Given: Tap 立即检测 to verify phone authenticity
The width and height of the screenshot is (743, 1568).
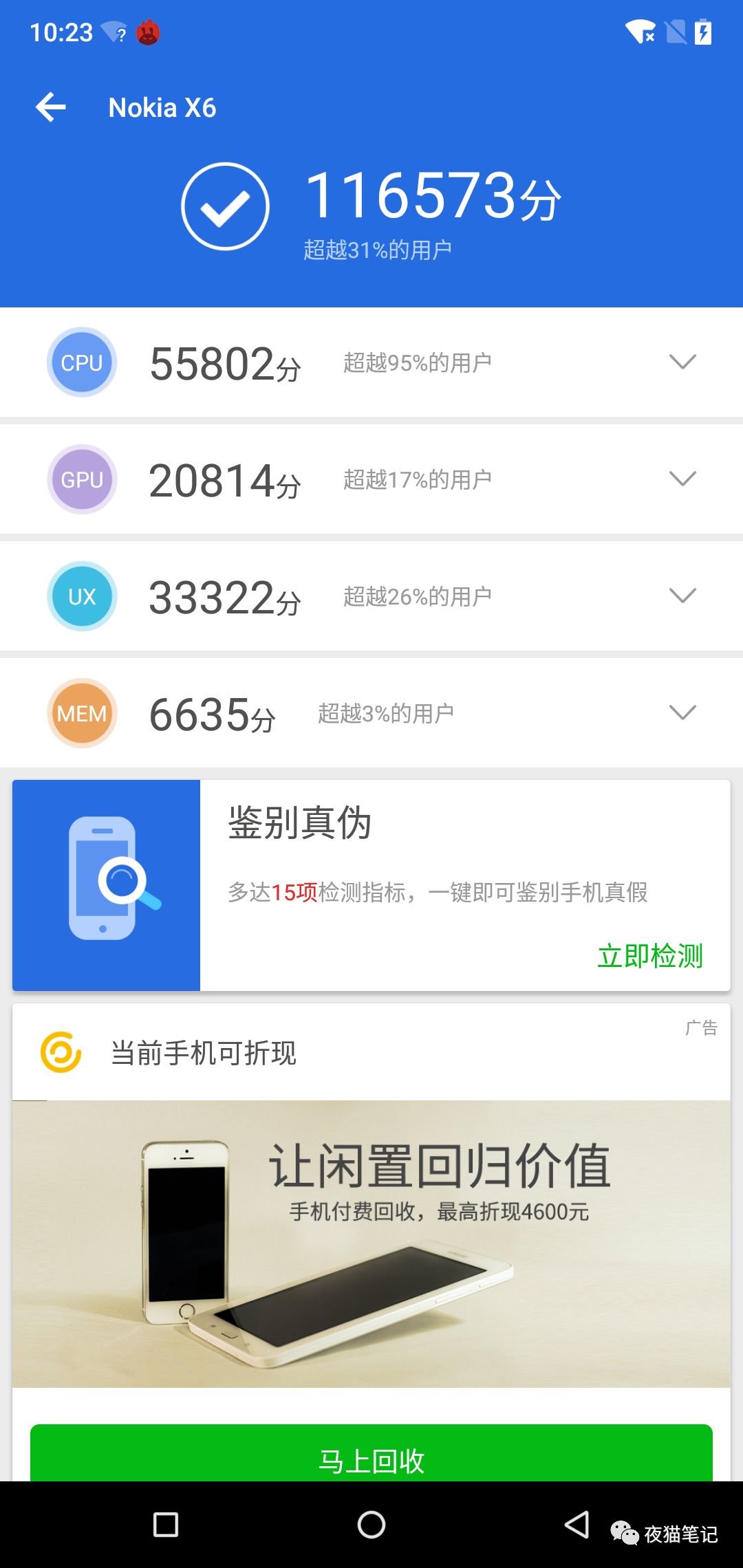Looking at the screenshot, I should coord(649,956).
